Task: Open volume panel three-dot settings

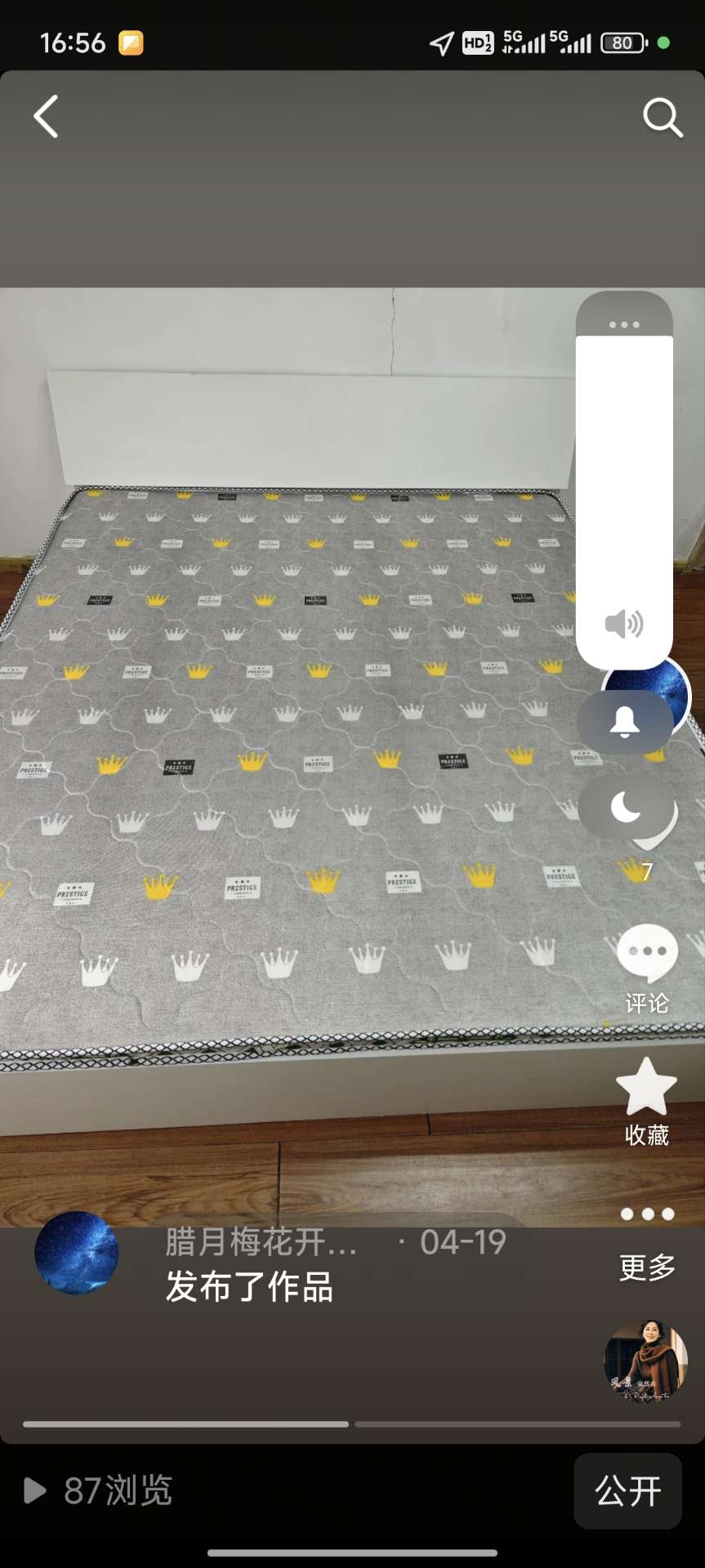Action: tap(624, 324)
